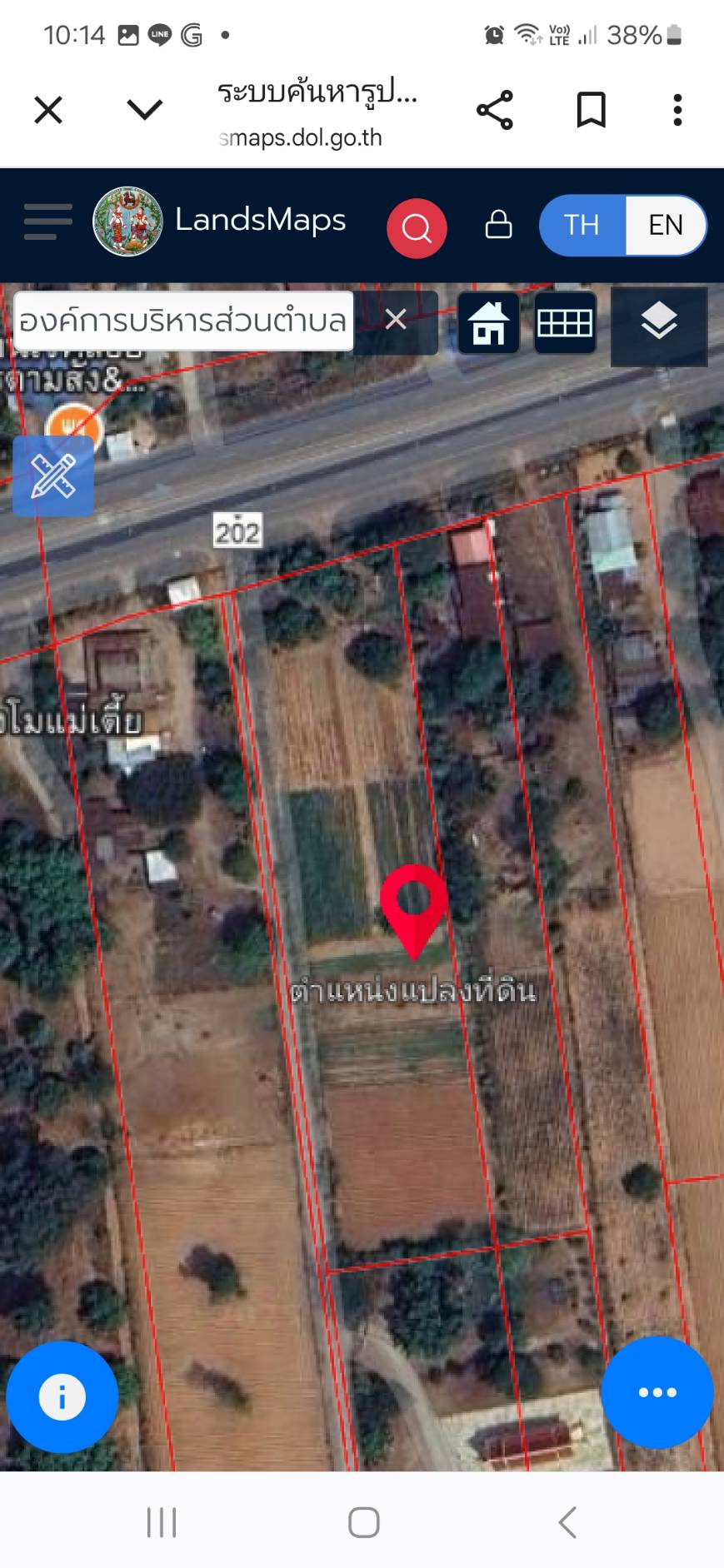Screen dimensions: 724x1568
Task: Clear the search text field
Action: point(396,320)
